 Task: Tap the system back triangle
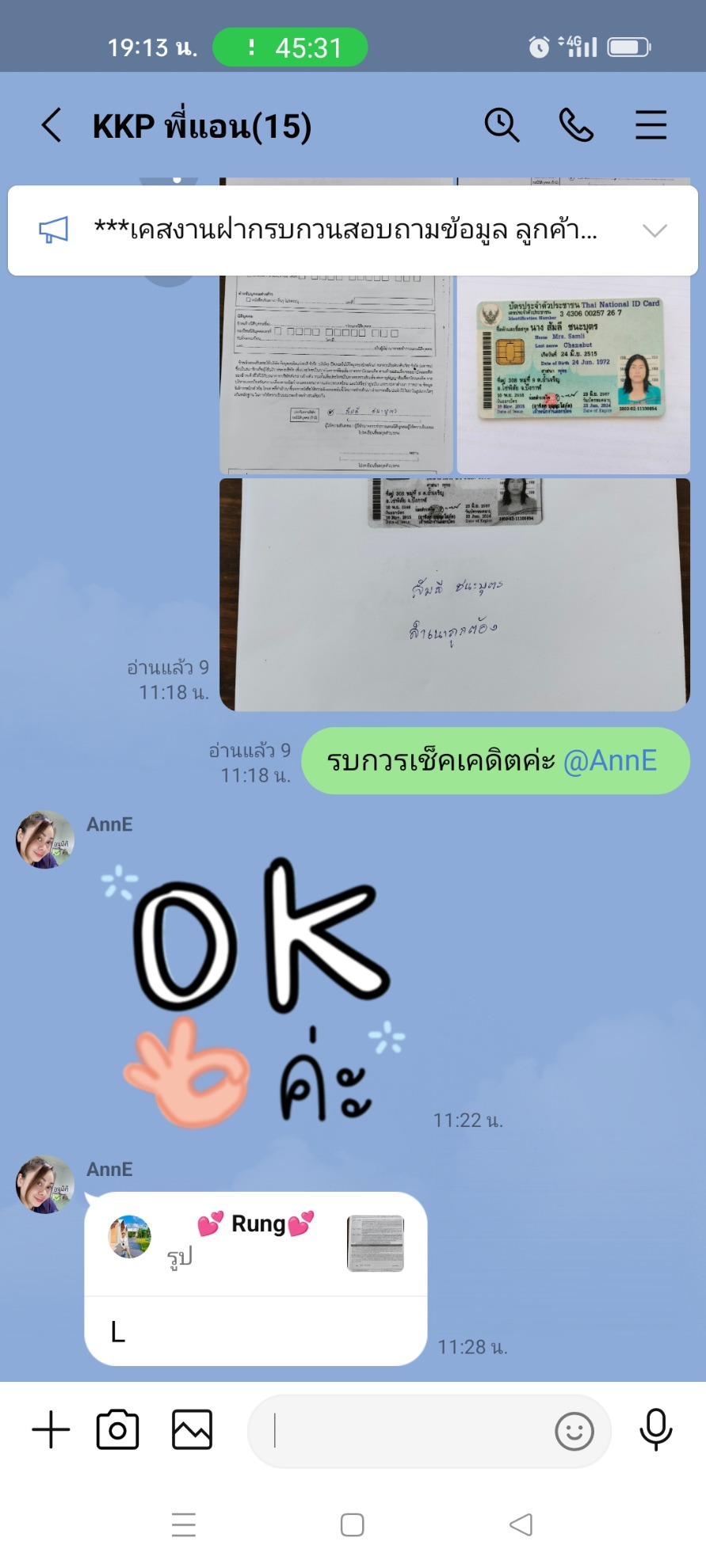[x=521, y=1524]
